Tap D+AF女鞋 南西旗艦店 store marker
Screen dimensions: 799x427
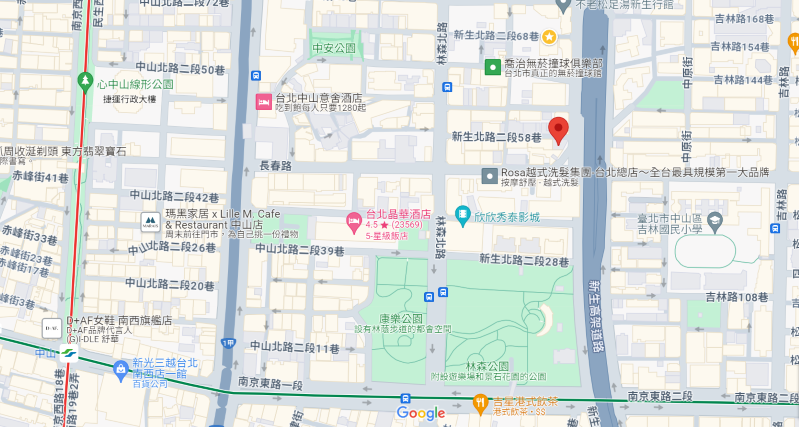51,327
